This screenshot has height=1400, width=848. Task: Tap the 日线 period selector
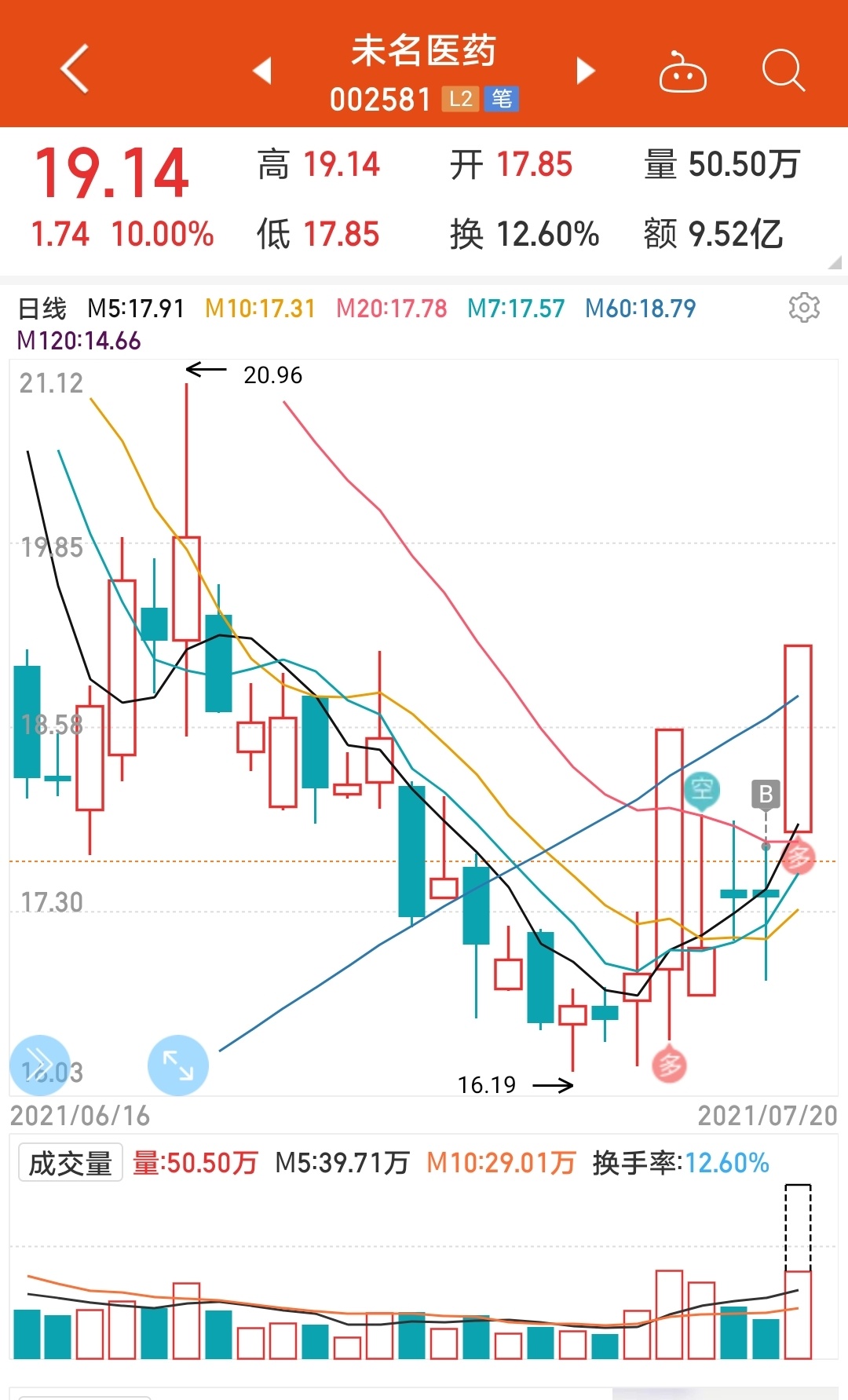click(x=42, y=309)
